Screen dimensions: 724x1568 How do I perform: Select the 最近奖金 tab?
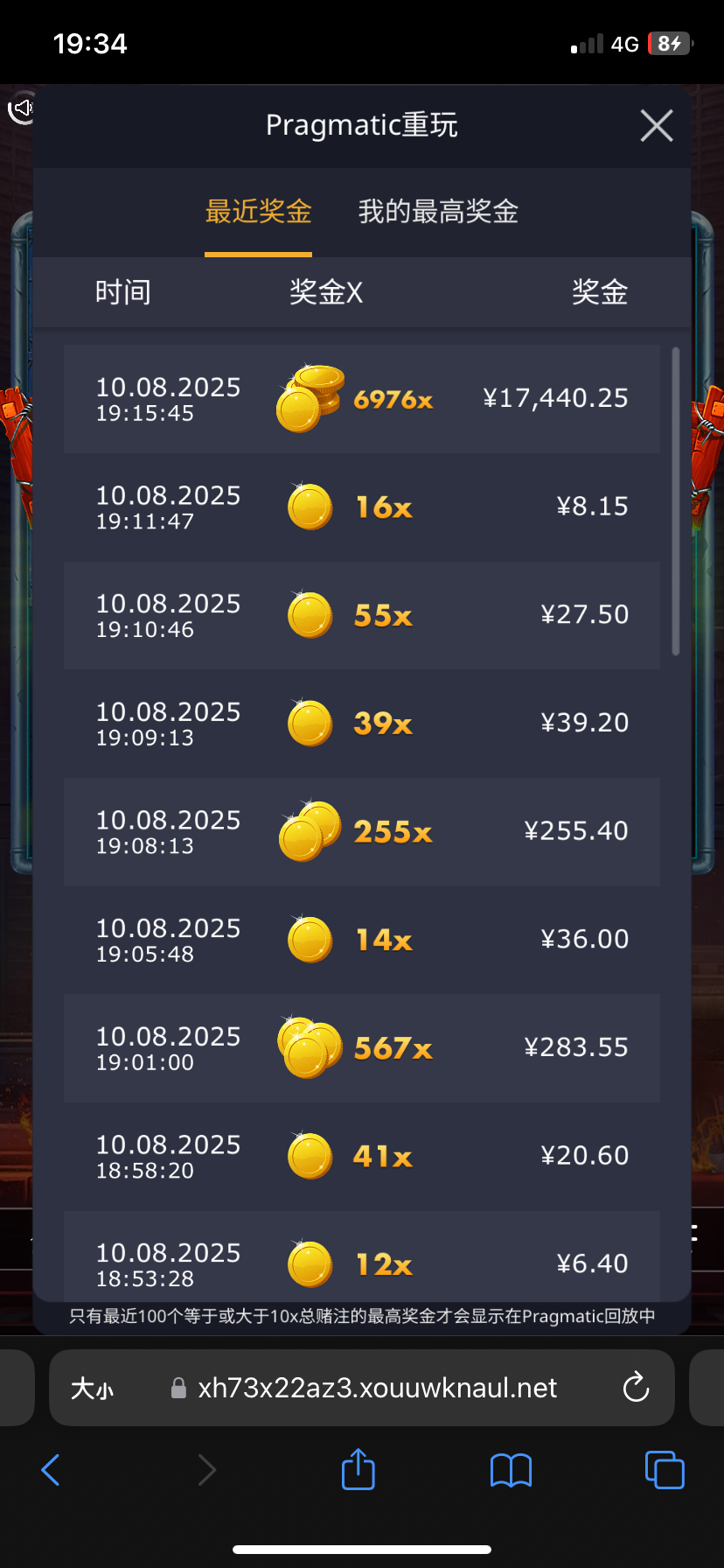[x=258, y=212]
